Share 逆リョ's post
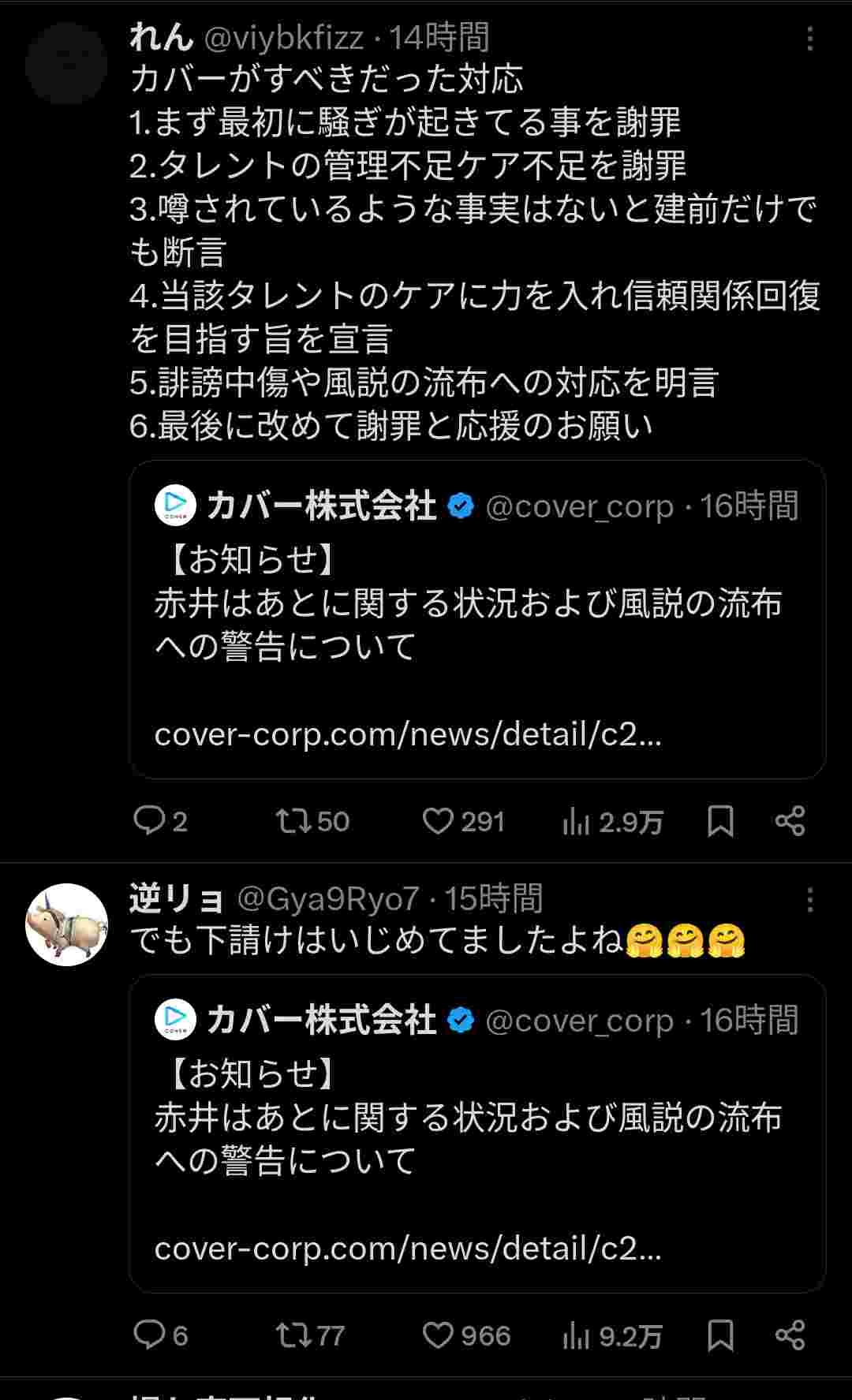The image size is (852, 1400). click(x=790, y=1335)
